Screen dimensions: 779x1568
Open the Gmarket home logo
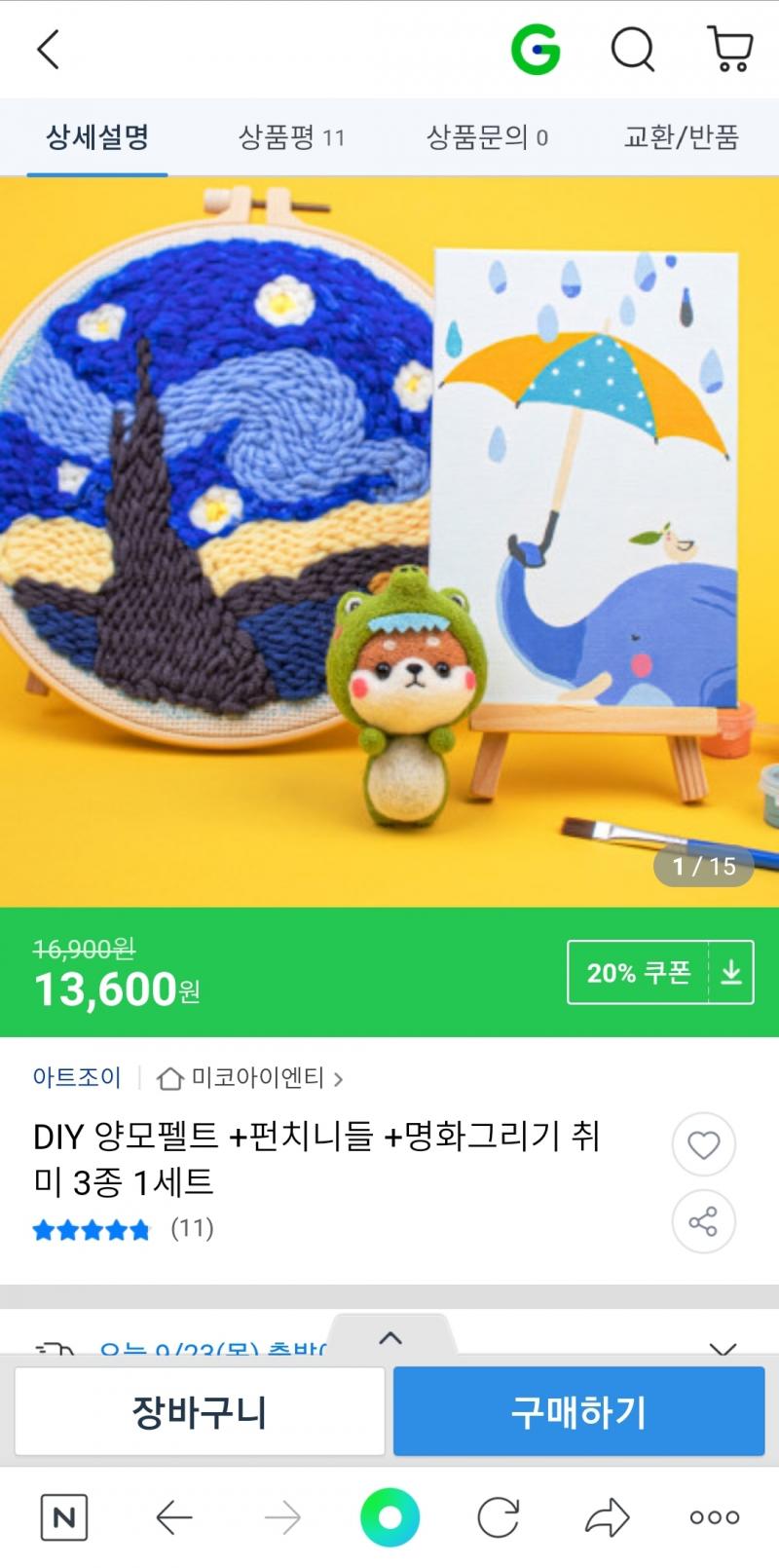[536, 49]
